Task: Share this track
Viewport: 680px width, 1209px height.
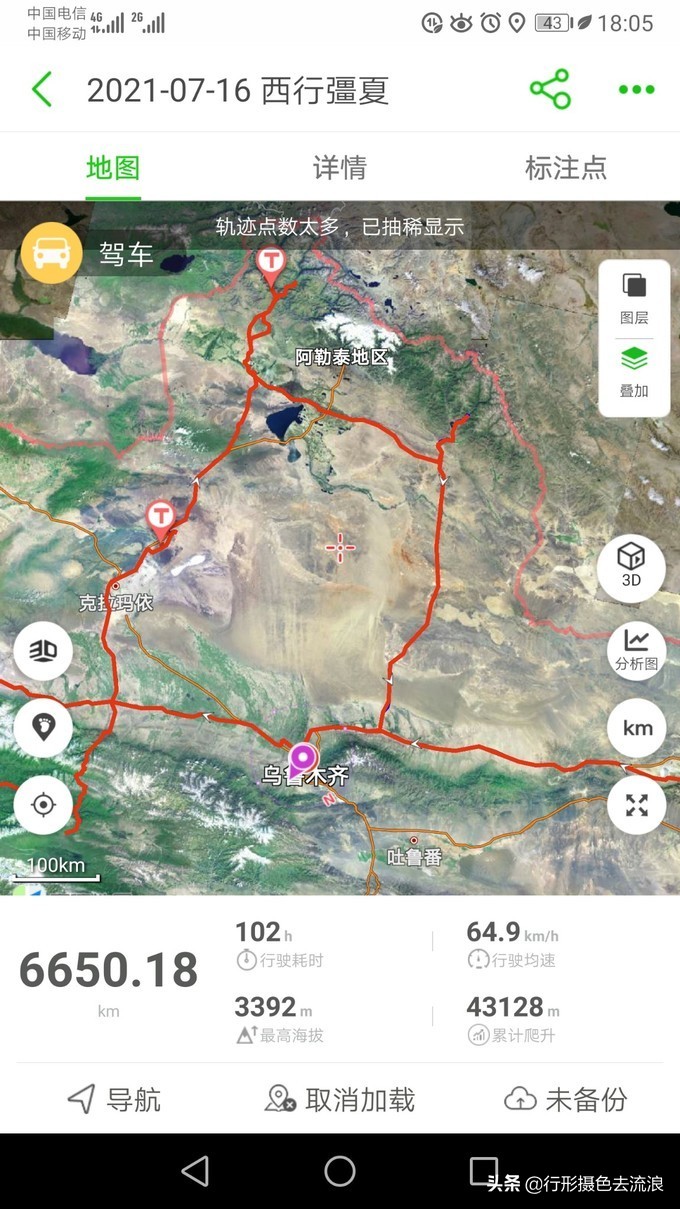Action: (550, 90)
